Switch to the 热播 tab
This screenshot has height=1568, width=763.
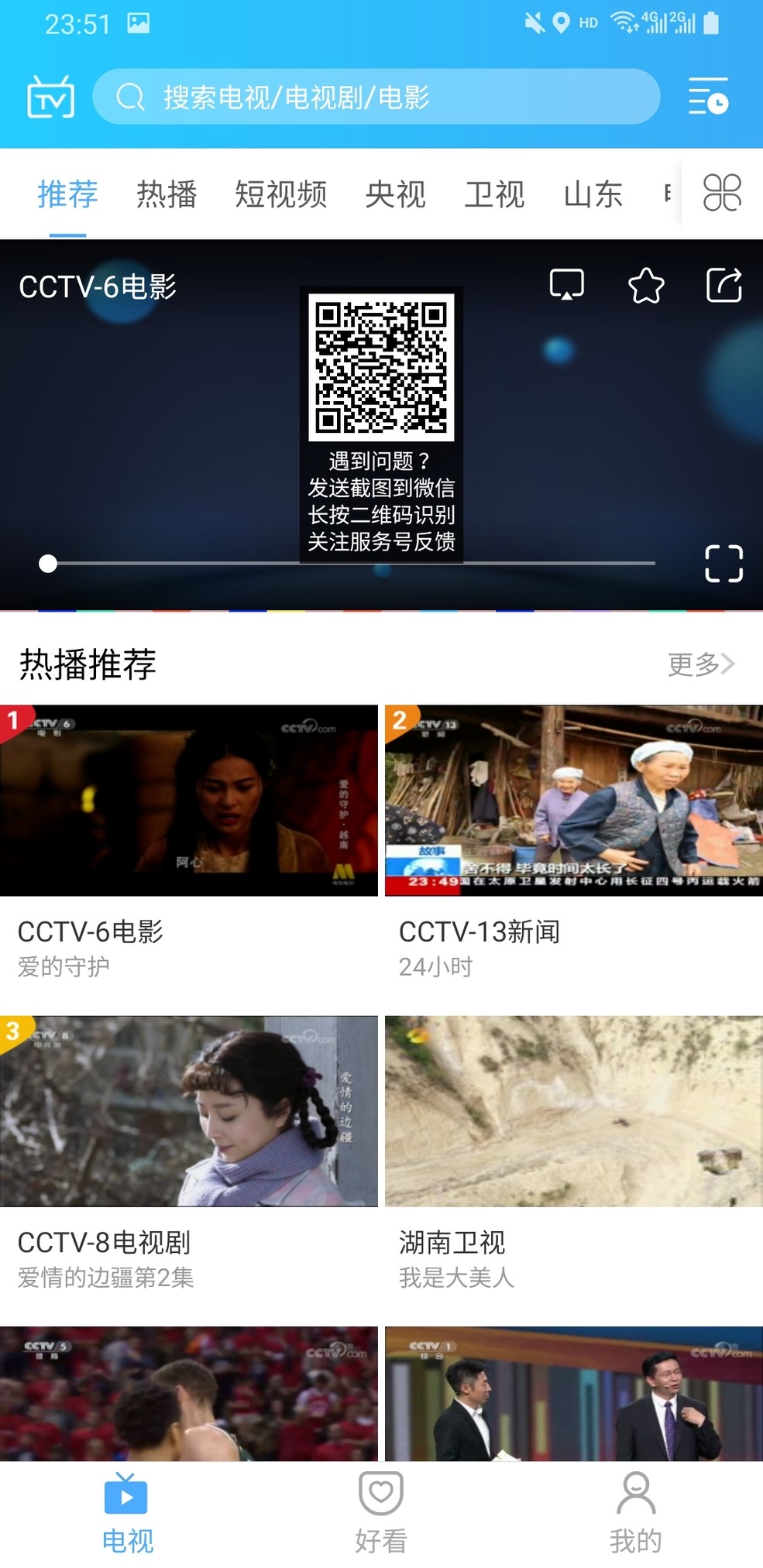(167, 194)
